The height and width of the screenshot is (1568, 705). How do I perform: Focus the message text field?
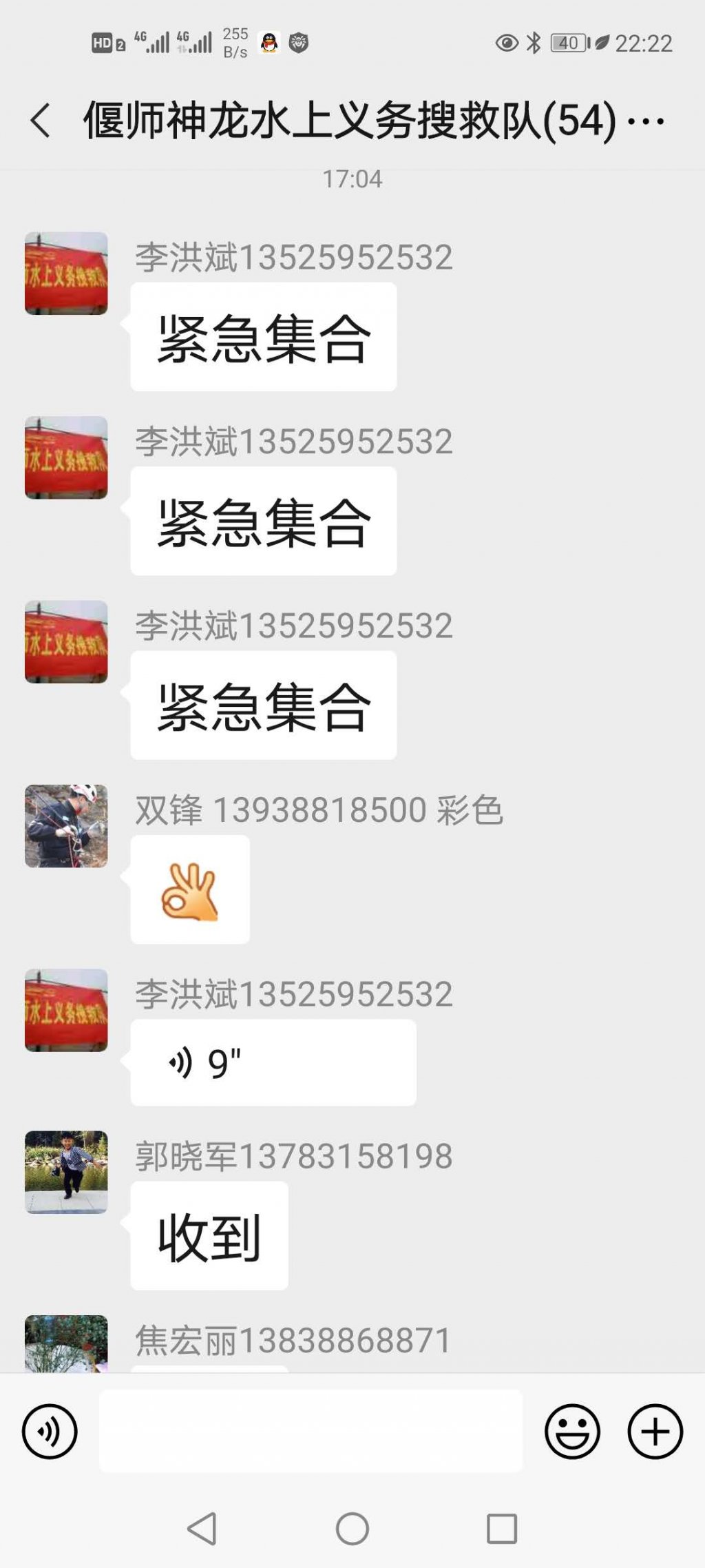pyautogui.click(x=311, y=1431)
